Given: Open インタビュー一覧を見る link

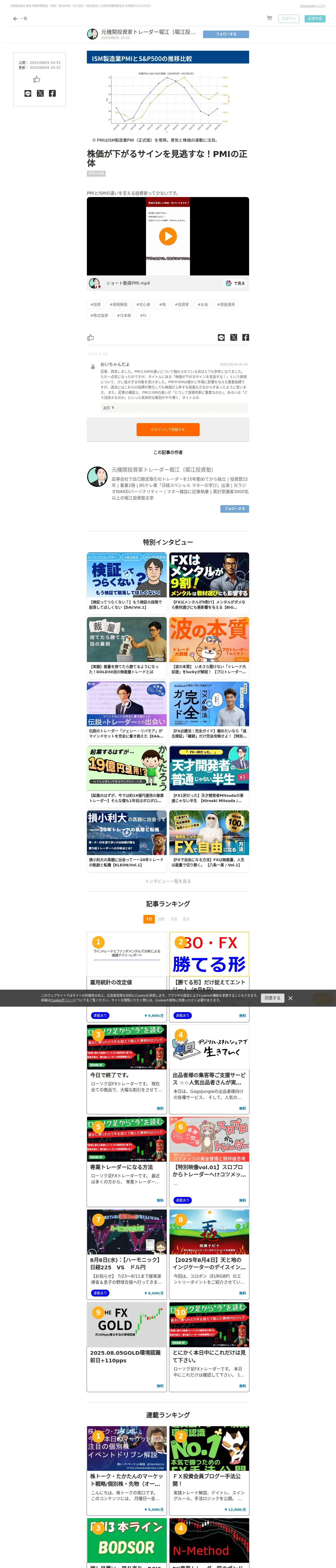Looking at the screenshot, I should click(x=168, y=881).
